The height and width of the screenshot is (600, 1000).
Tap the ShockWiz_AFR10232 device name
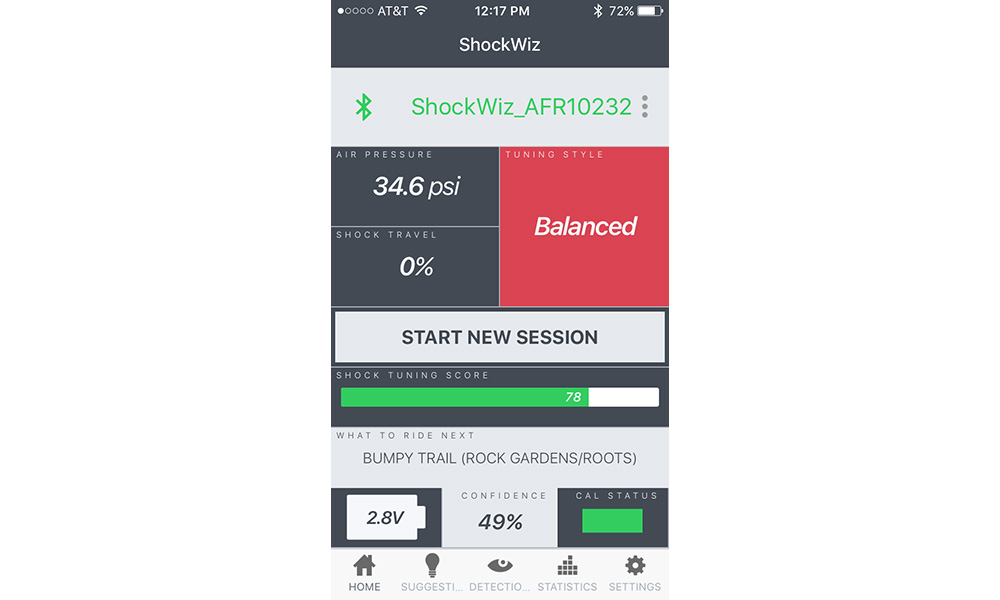[521, 107]
